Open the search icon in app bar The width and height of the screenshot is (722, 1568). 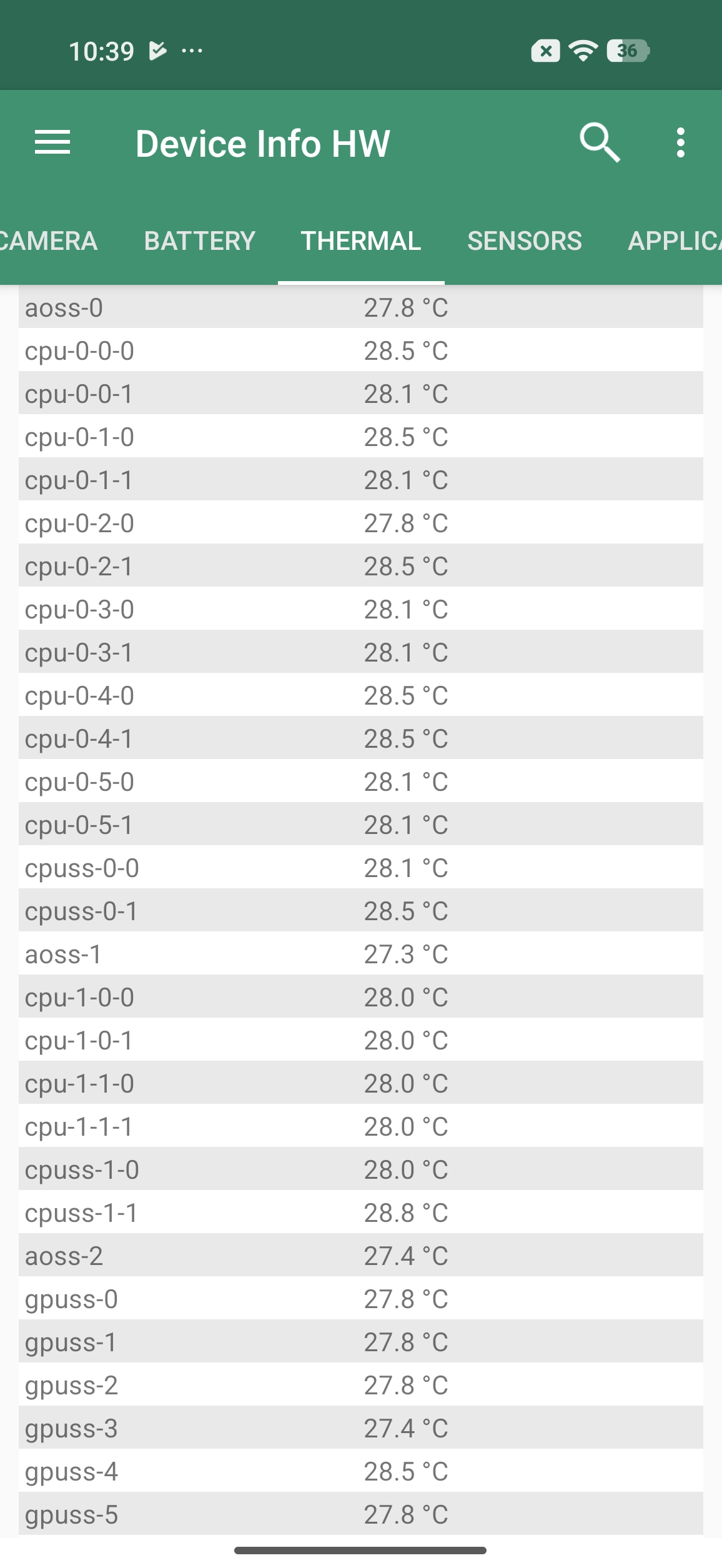(600, 143)
